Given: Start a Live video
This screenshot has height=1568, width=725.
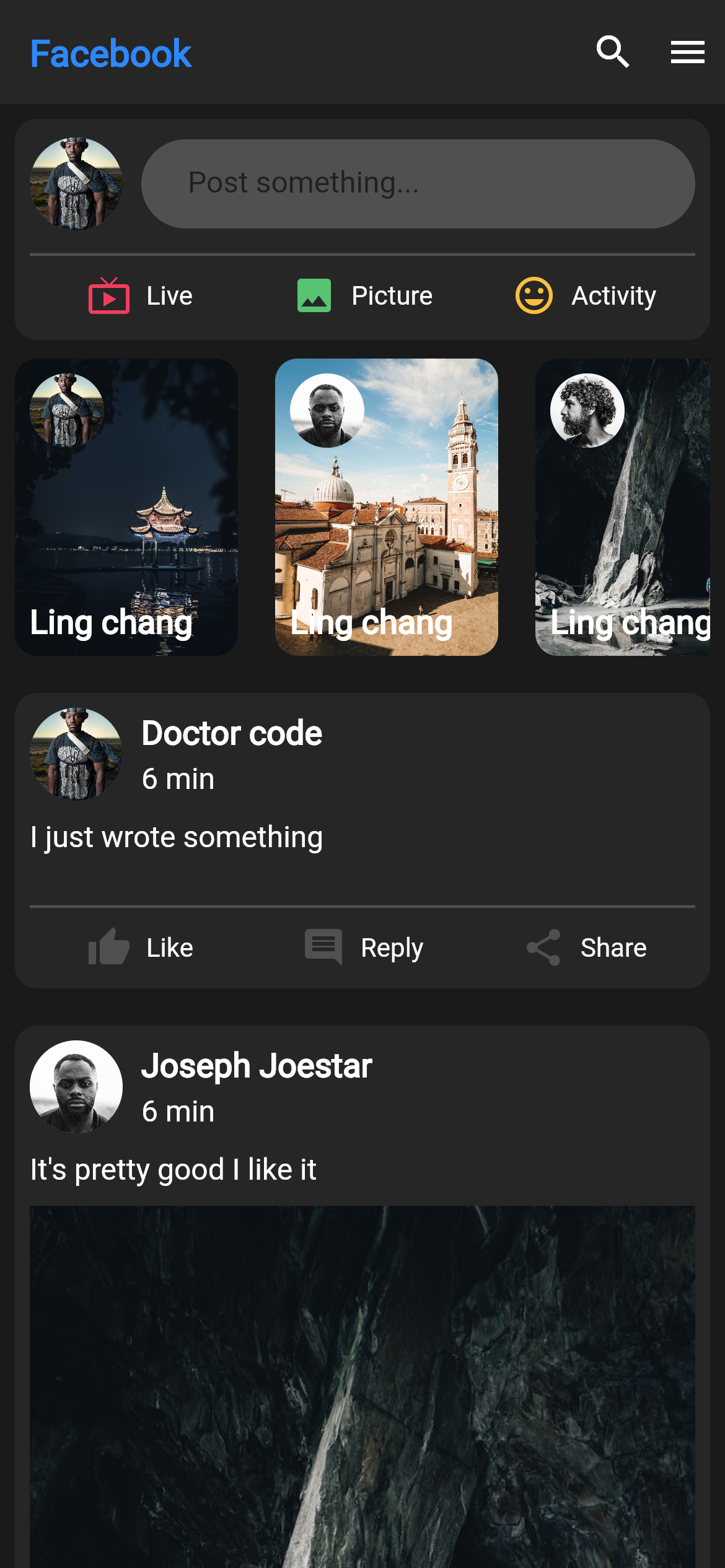Looking at the screenshot, I should 141,295.
